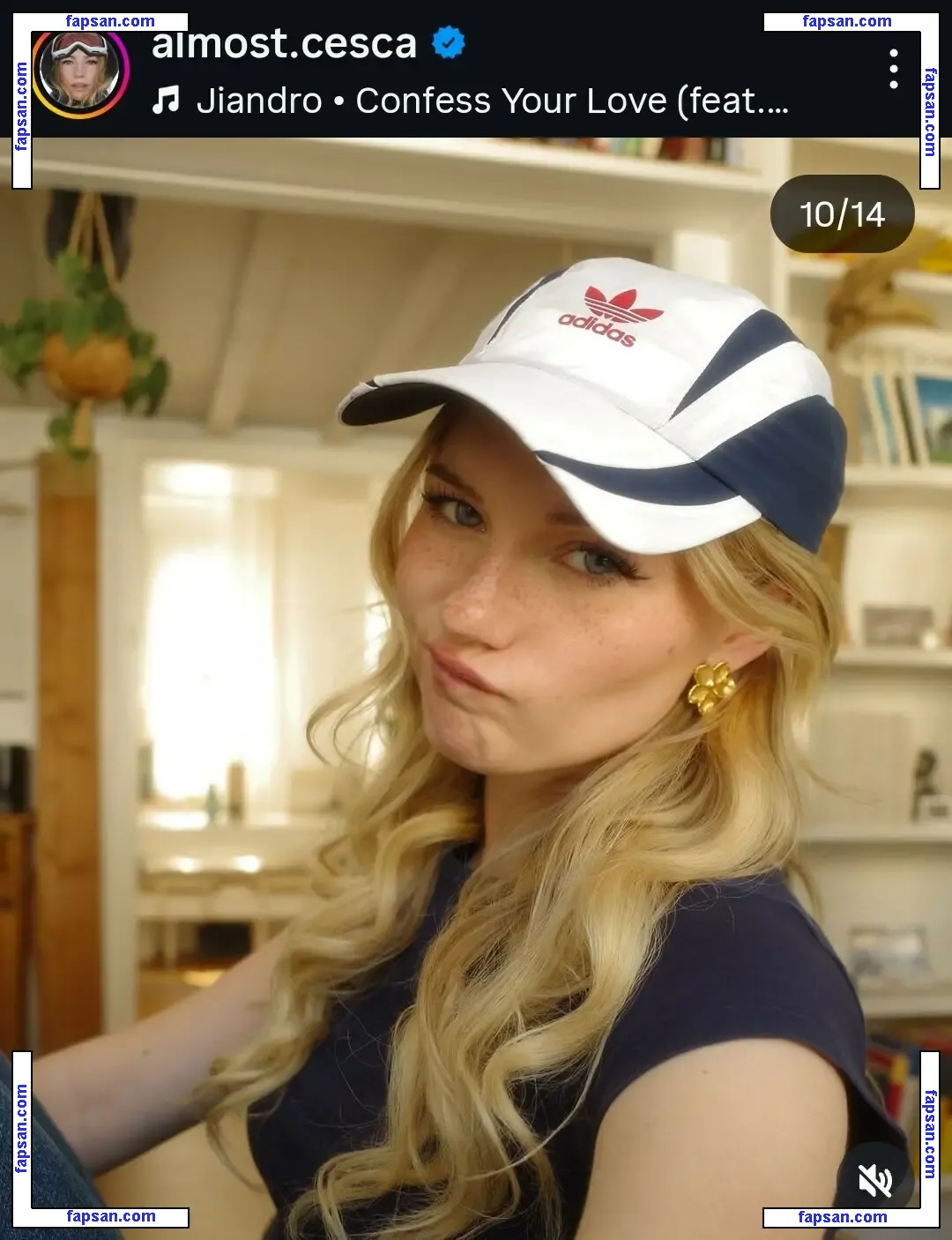Unmute the post's audio
This screenshot has width=952, height=1240.
tap(874, 1180)
